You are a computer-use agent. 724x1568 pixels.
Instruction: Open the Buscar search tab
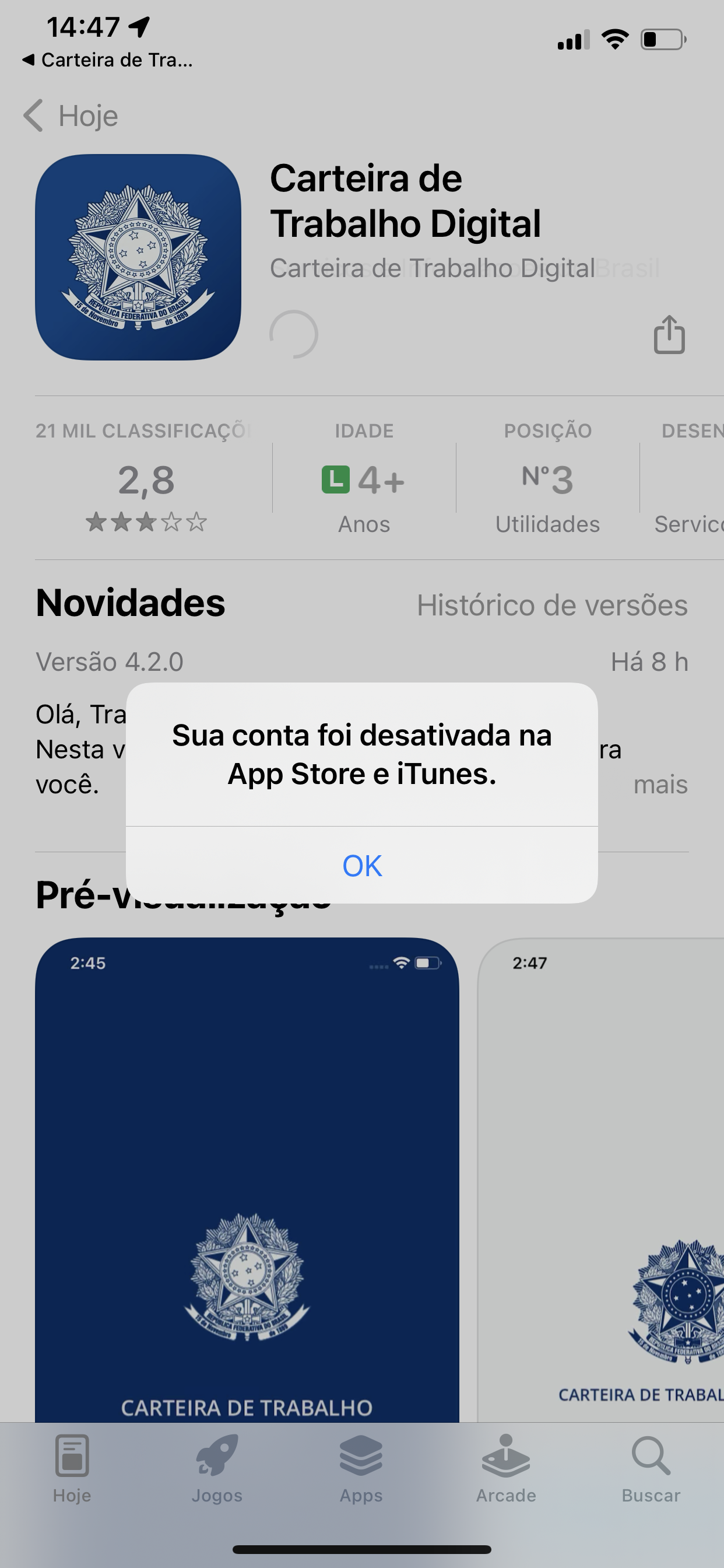point(651,1468)
